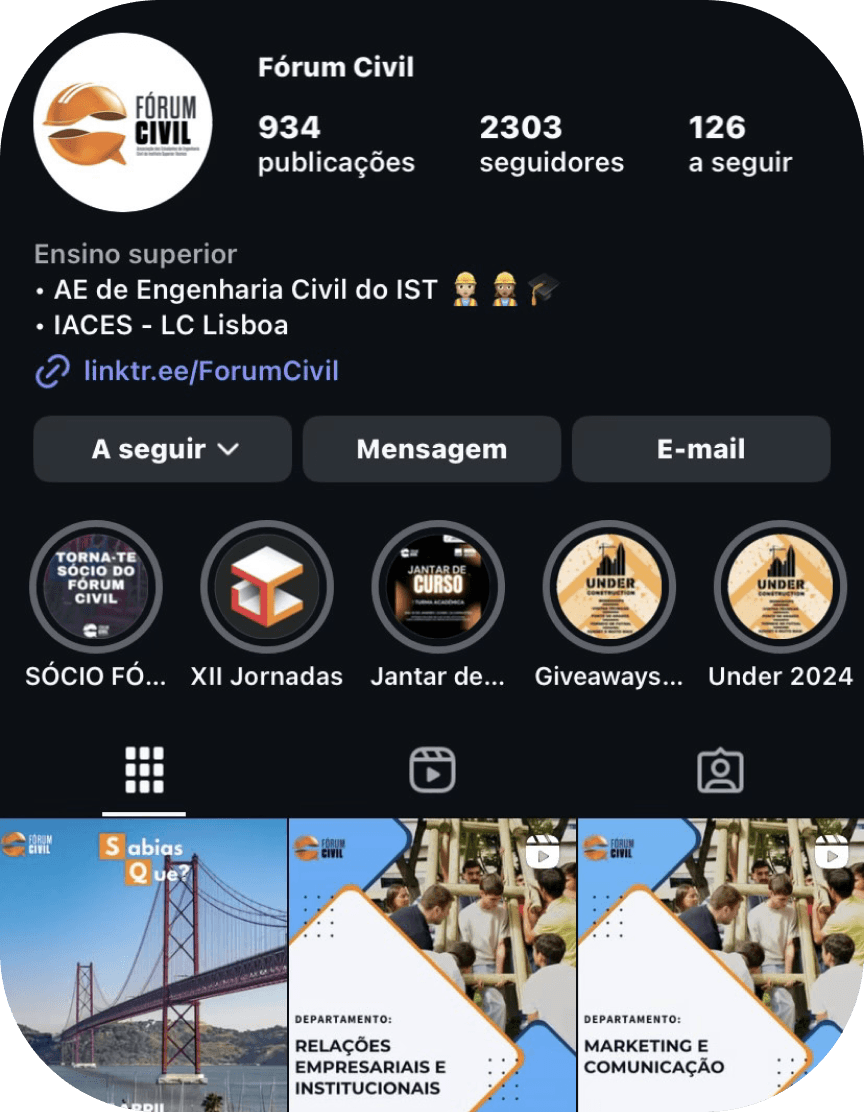The image size is (864, 1112).
Task: Open the Relações Empresariais e Institucionais reel
Action: 432,965
